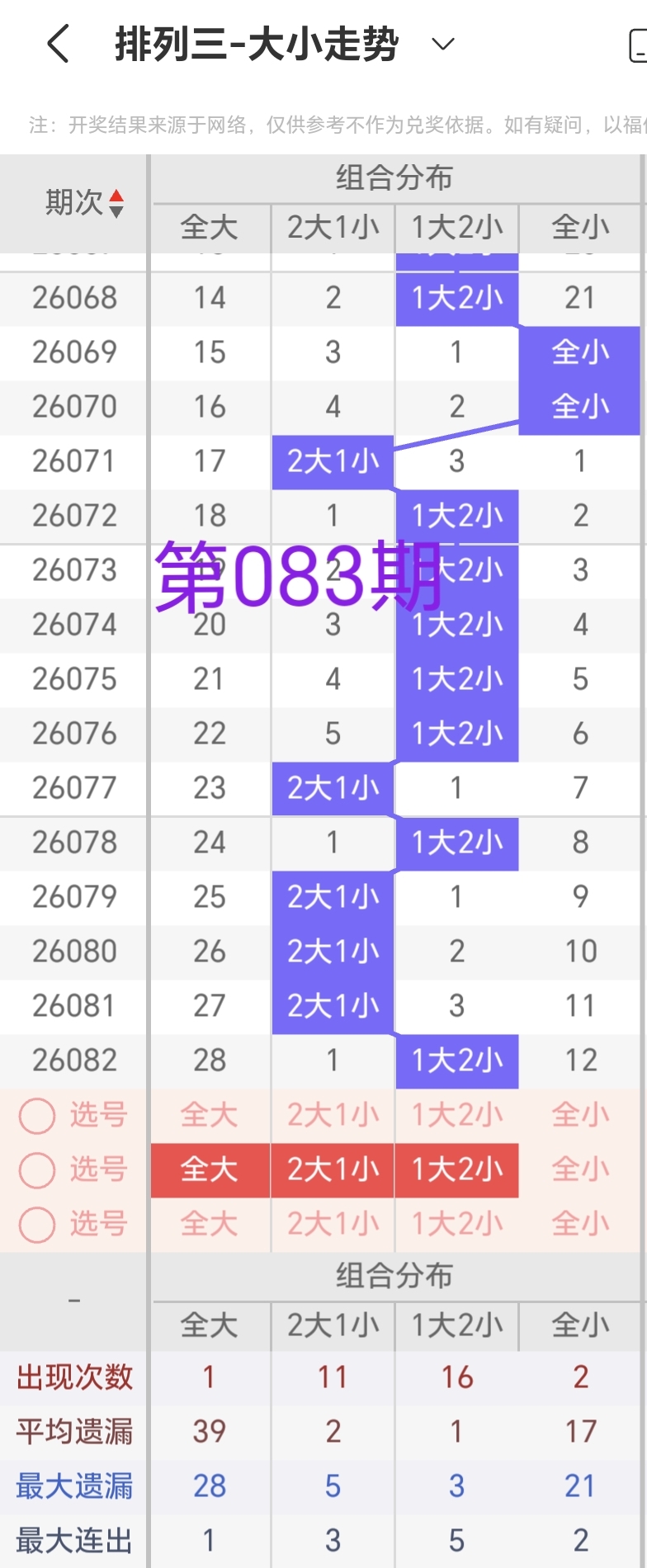Open the 排列三-大小走势 title dropdown
Image resolution: width=647 pixels, height=1568 pixels.
coord(442,44)
